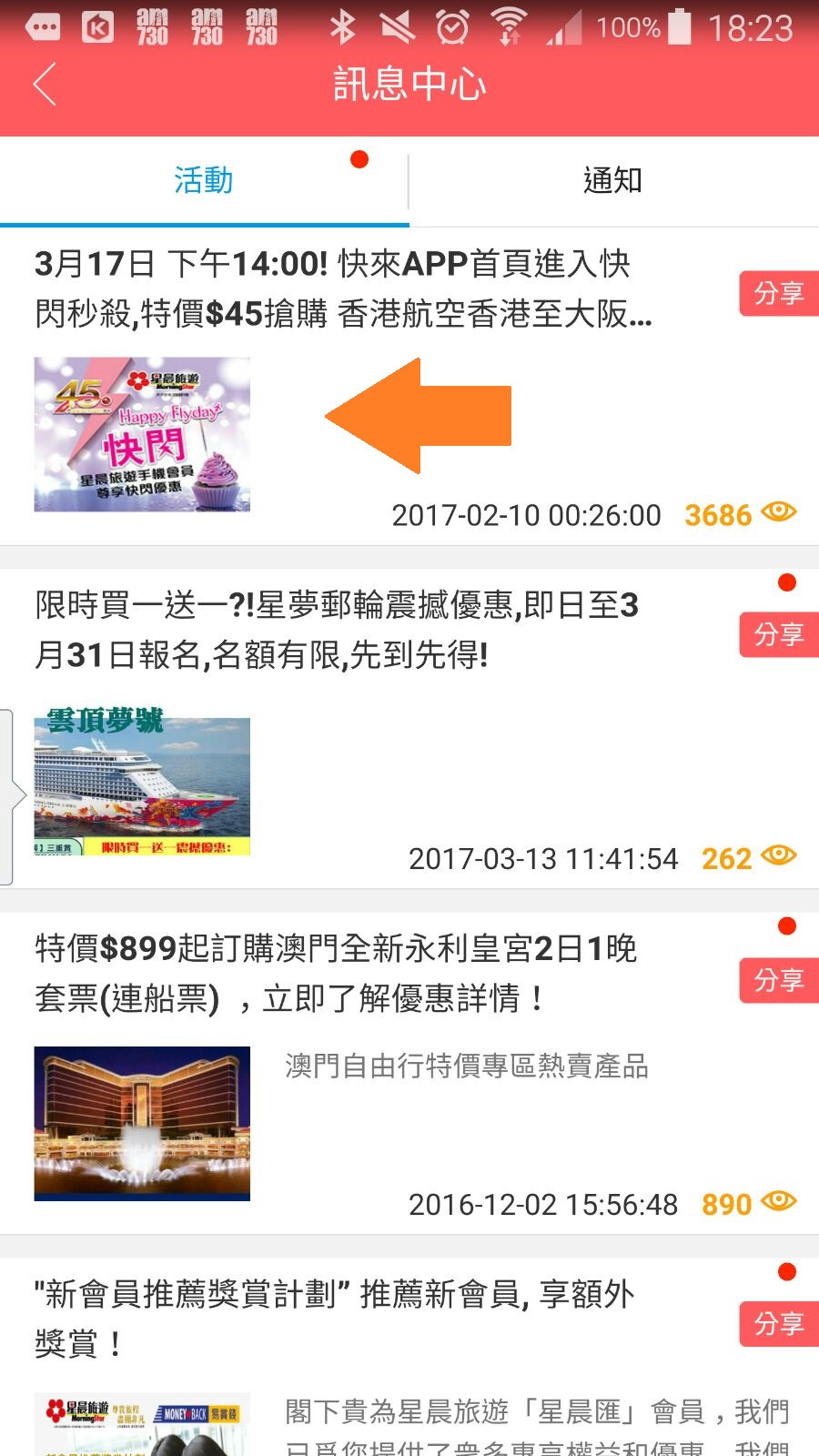Open the 星夢郵輪震撼優惠 message
The height and width of the screenshot is (1456, 819).
coord(337,630)
